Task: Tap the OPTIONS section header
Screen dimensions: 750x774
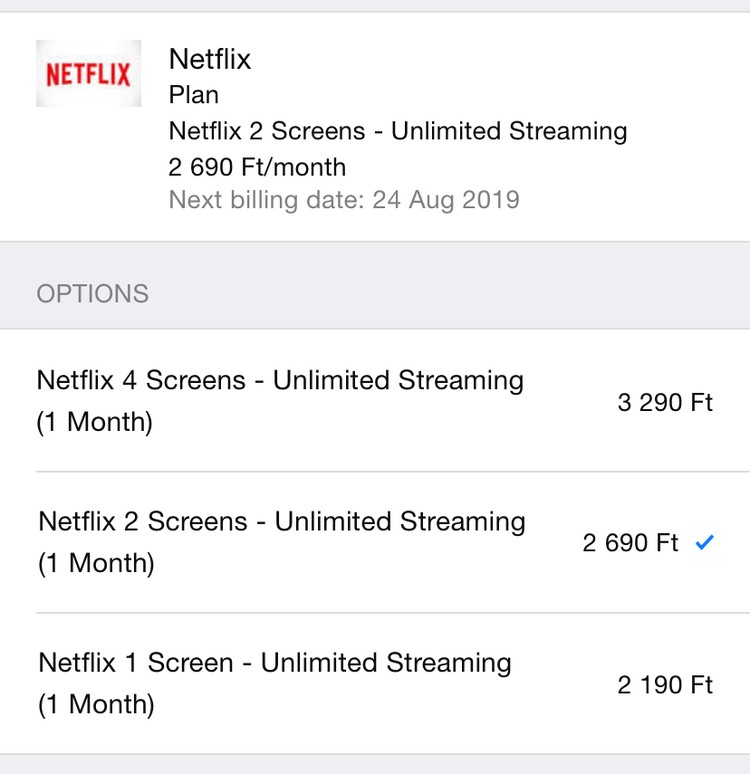Action: 93,293
